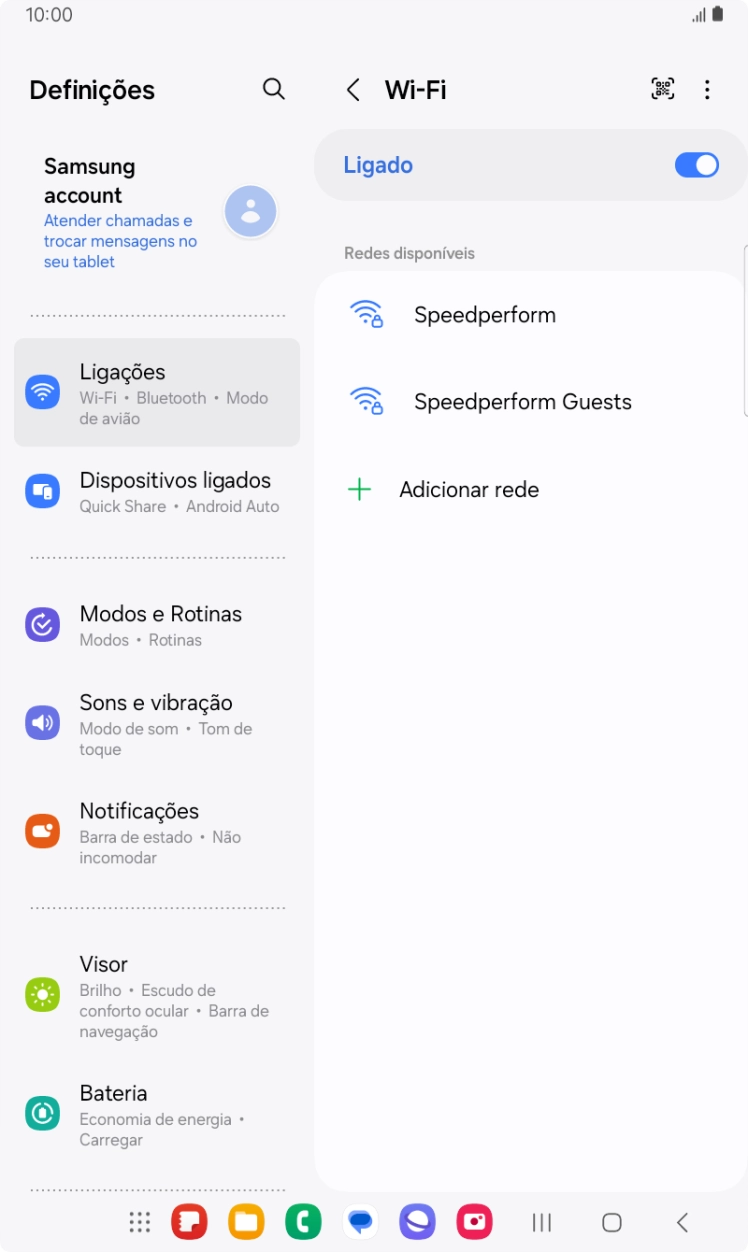The height and width of the screenshot is (1252, 748).
Task: Tap the Samsung account profile icon
Action: (250, 211)
